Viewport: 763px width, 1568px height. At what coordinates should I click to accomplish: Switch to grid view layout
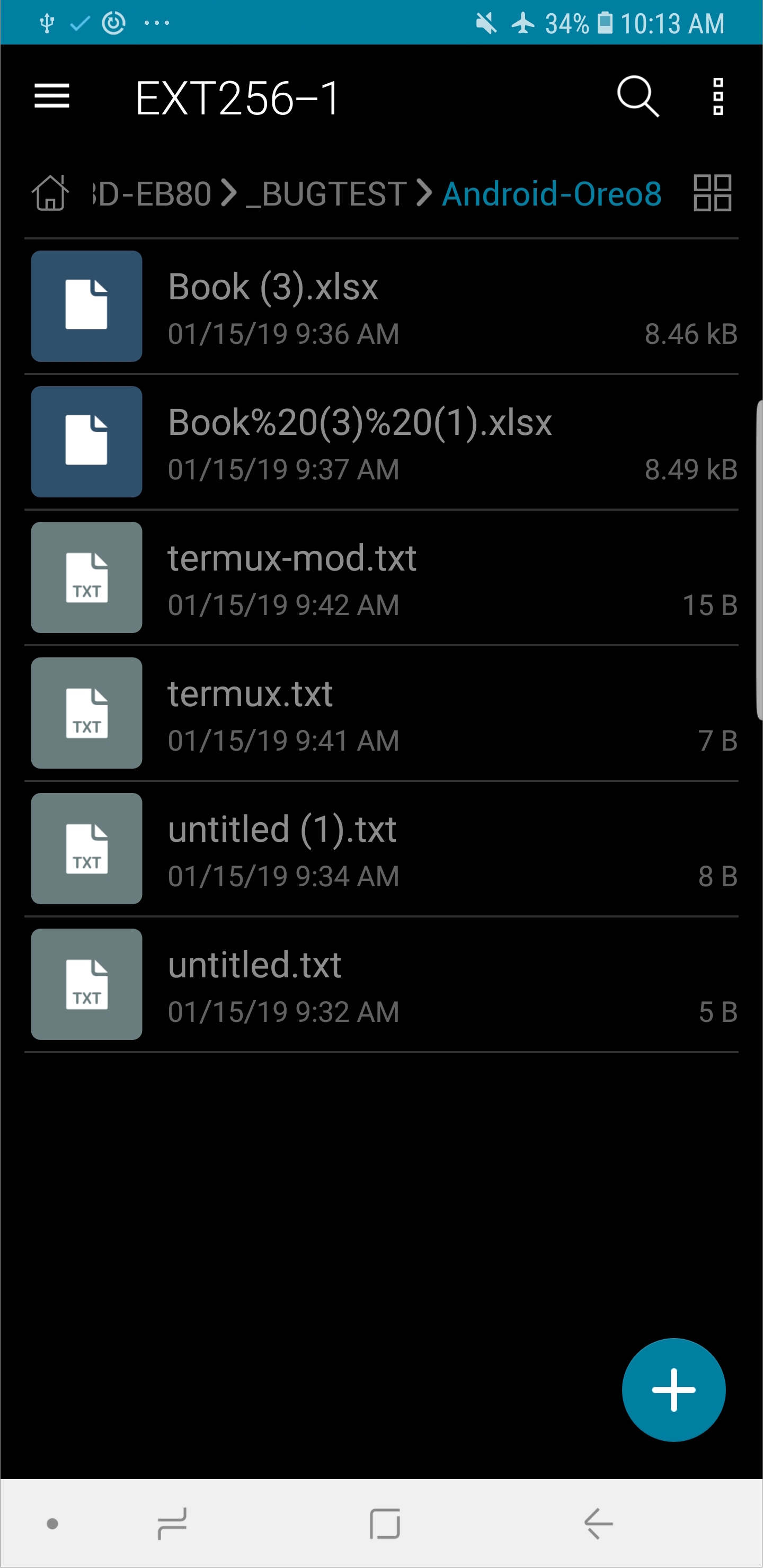coord(712,193)
